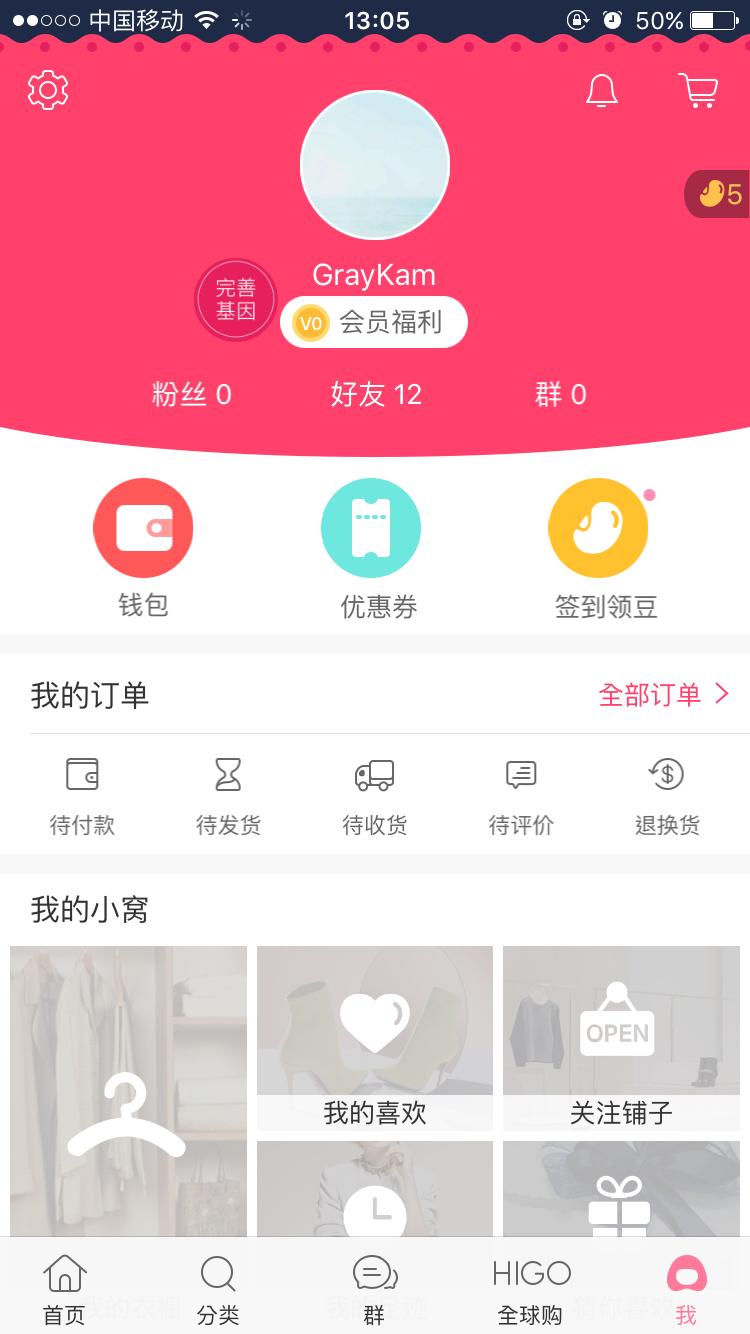Open the profile avatar picture
750x1334 pixels.
[x=375, y=165]
